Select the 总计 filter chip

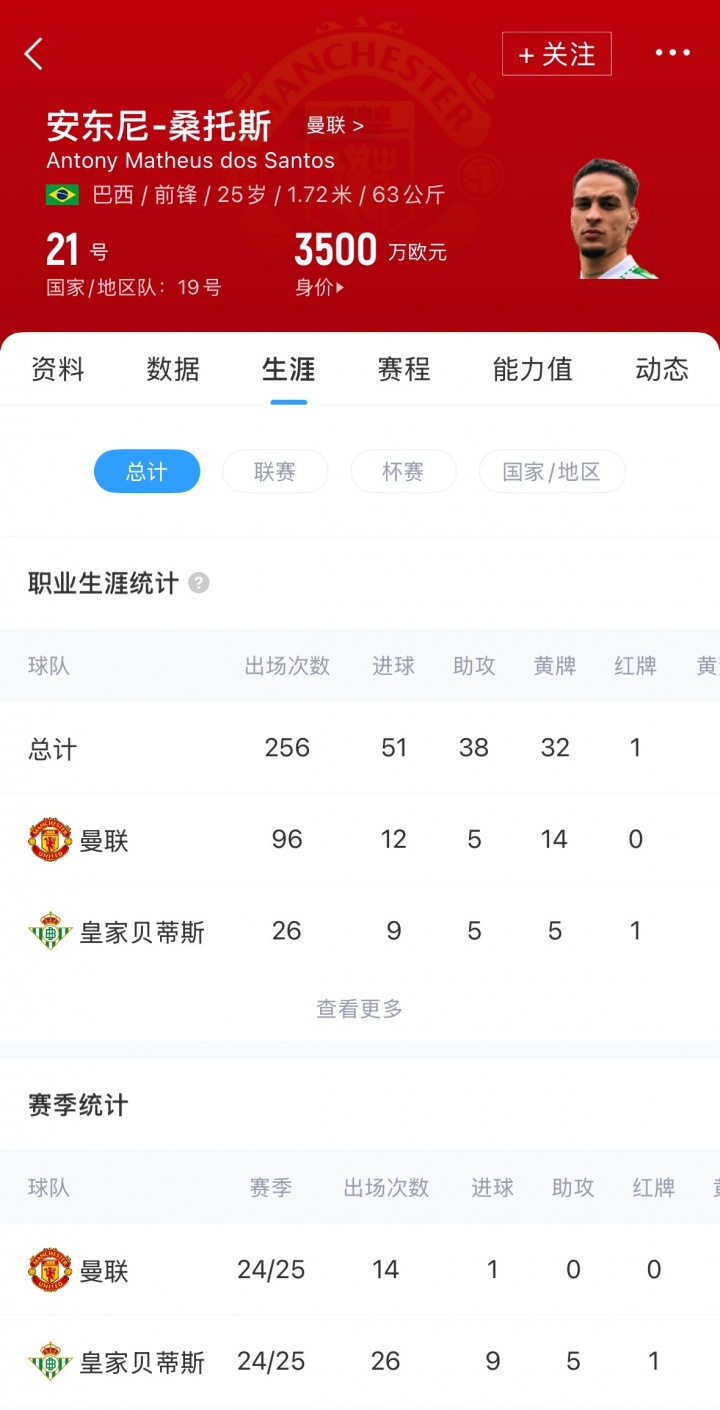(147, 472)
